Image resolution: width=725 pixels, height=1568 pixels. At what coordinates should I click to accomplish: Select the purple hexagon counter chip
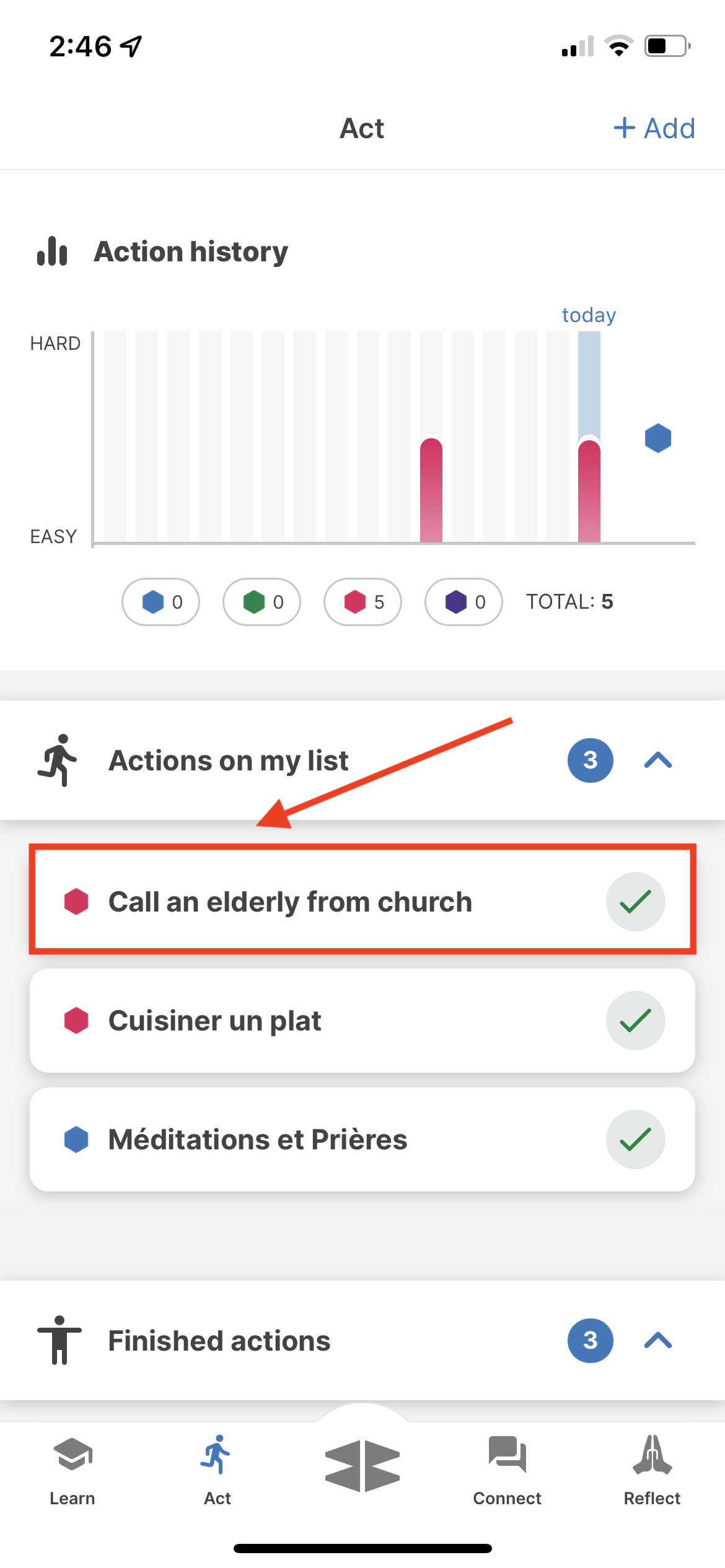(x=464, y=602)
